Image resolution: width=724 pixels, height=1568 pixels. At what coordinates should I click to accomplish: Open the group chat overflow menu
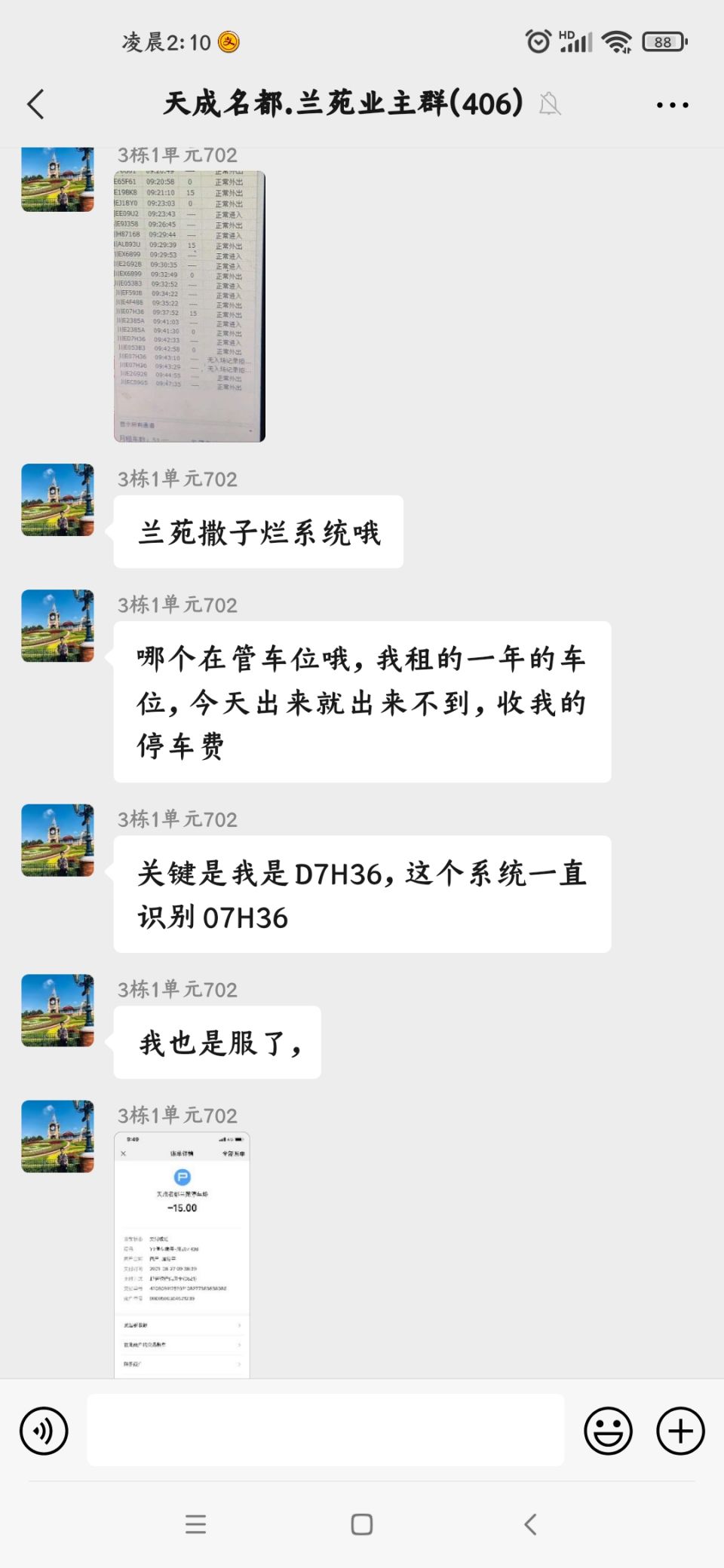point(672,105)
